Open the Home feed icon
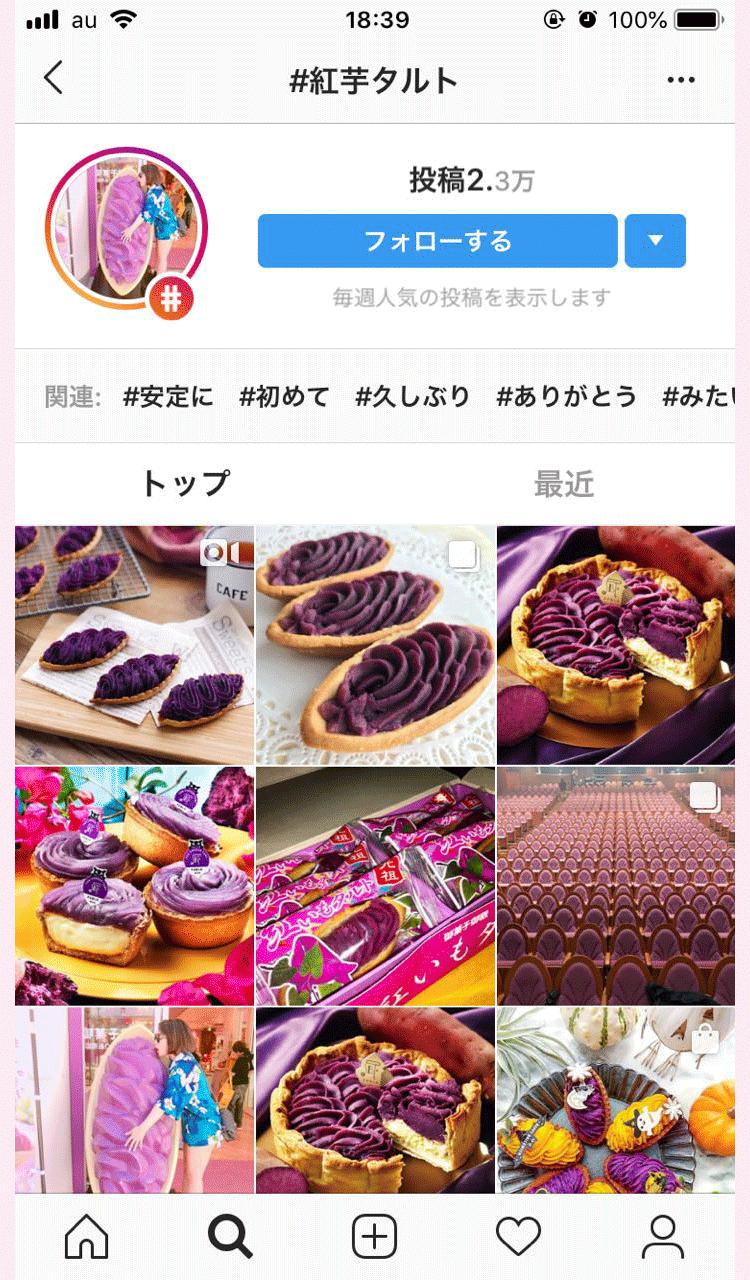This screenshot has height=1280, width=750. point(88,1236)
